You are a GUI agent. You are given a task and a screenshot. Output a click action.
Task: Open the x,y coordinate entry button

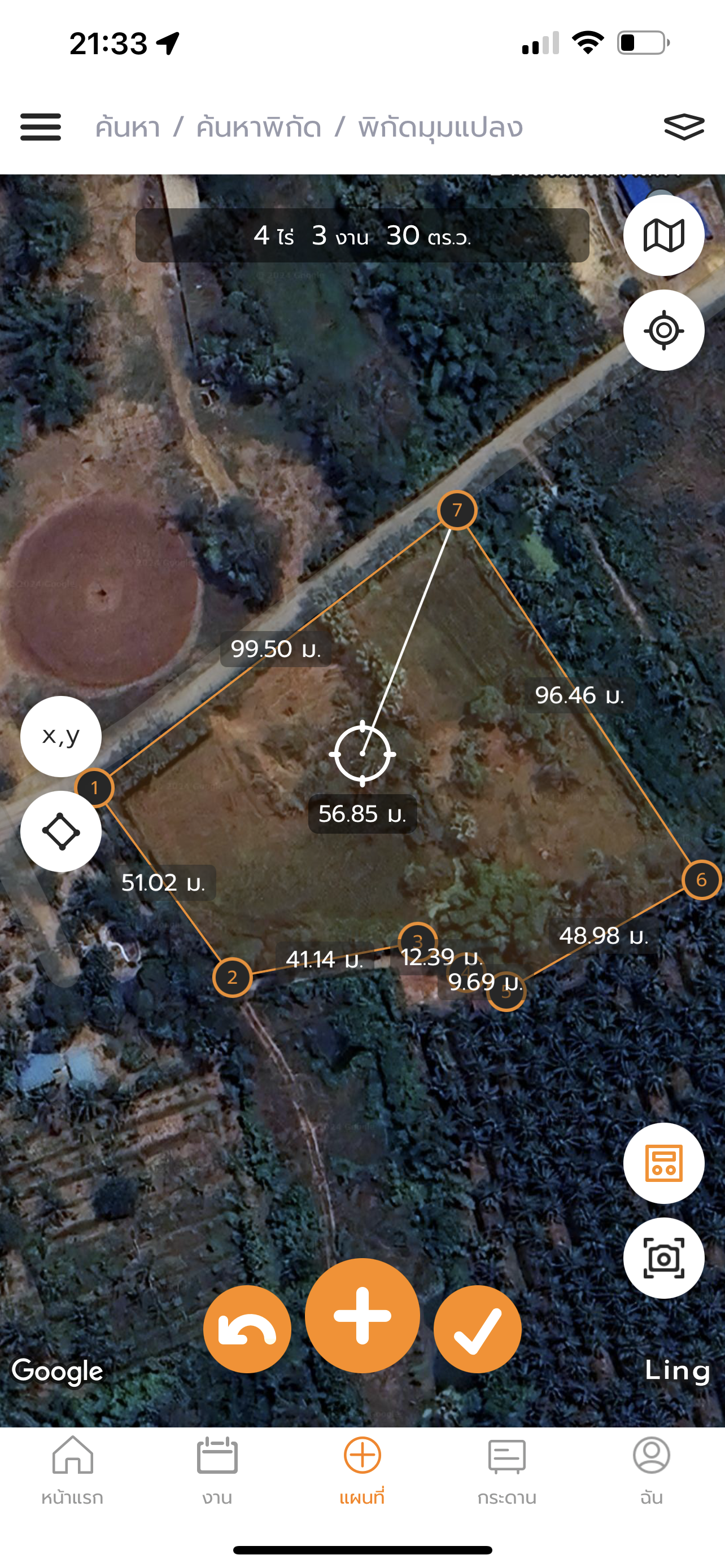pos(61,737)
